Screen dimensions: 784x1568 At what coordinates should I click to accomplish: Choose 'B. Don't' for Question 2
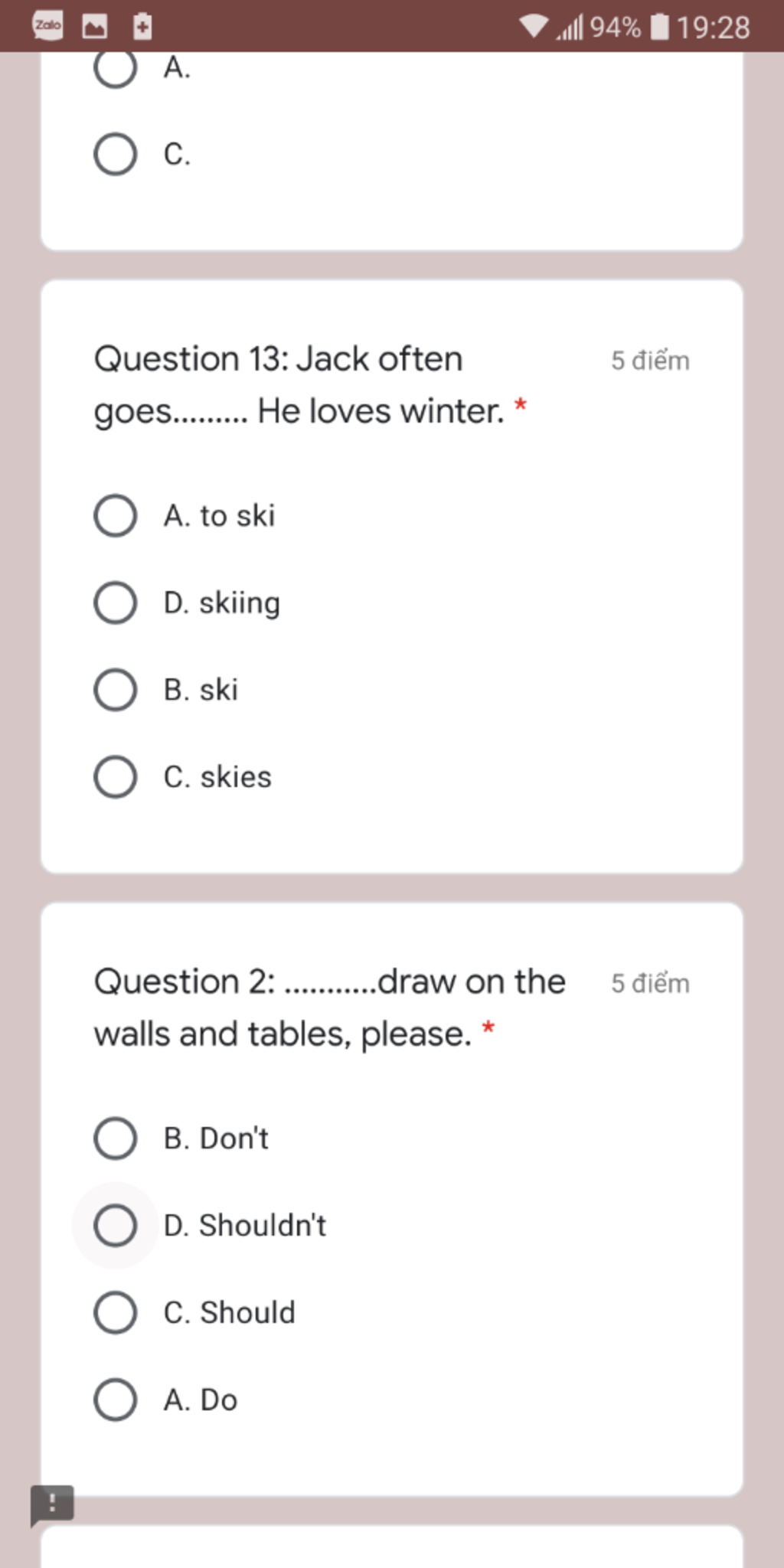[116, 1138]
